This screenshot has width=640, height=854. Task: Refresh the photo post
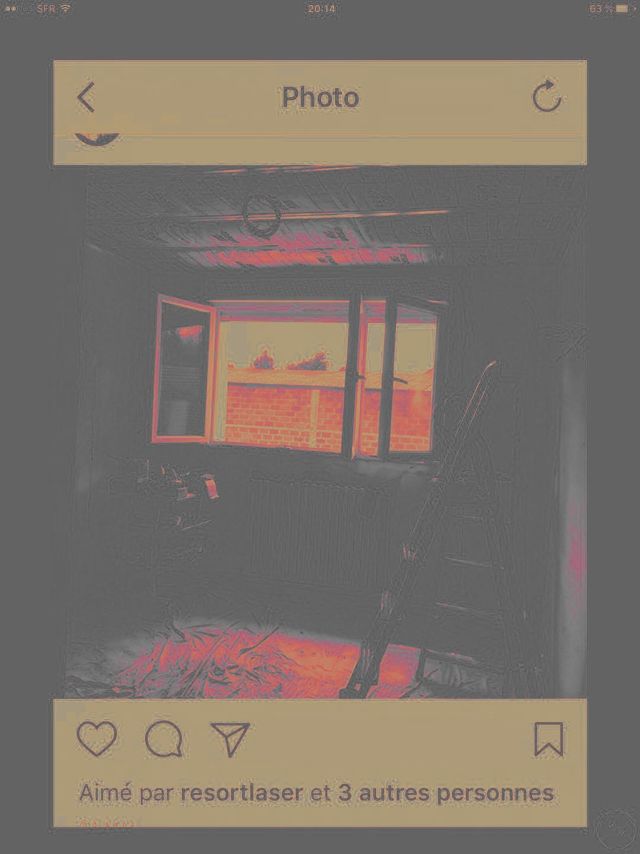(x=547, y=97)
